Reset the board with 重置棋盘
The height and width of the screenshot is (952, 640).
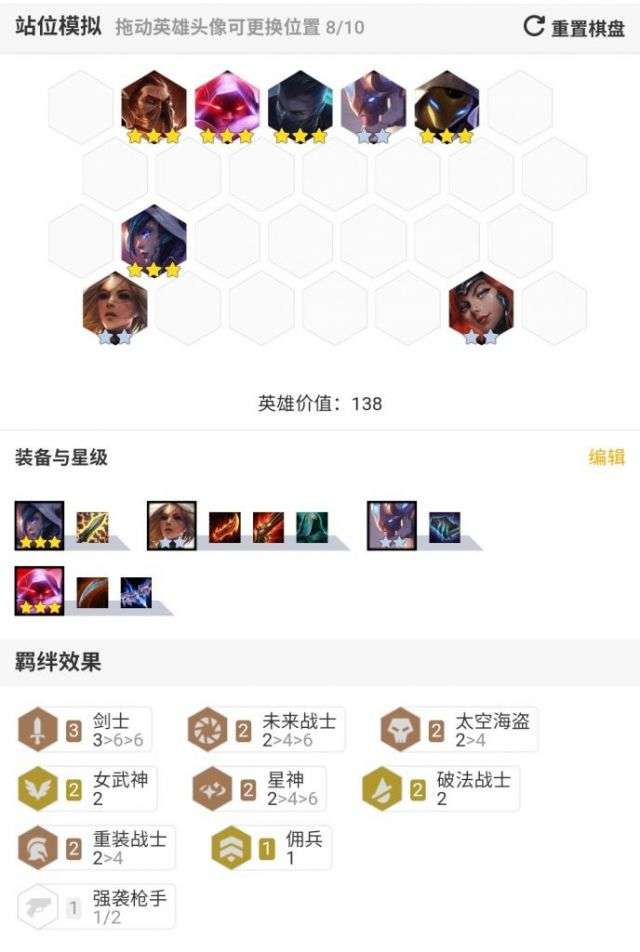click(575, 27)
